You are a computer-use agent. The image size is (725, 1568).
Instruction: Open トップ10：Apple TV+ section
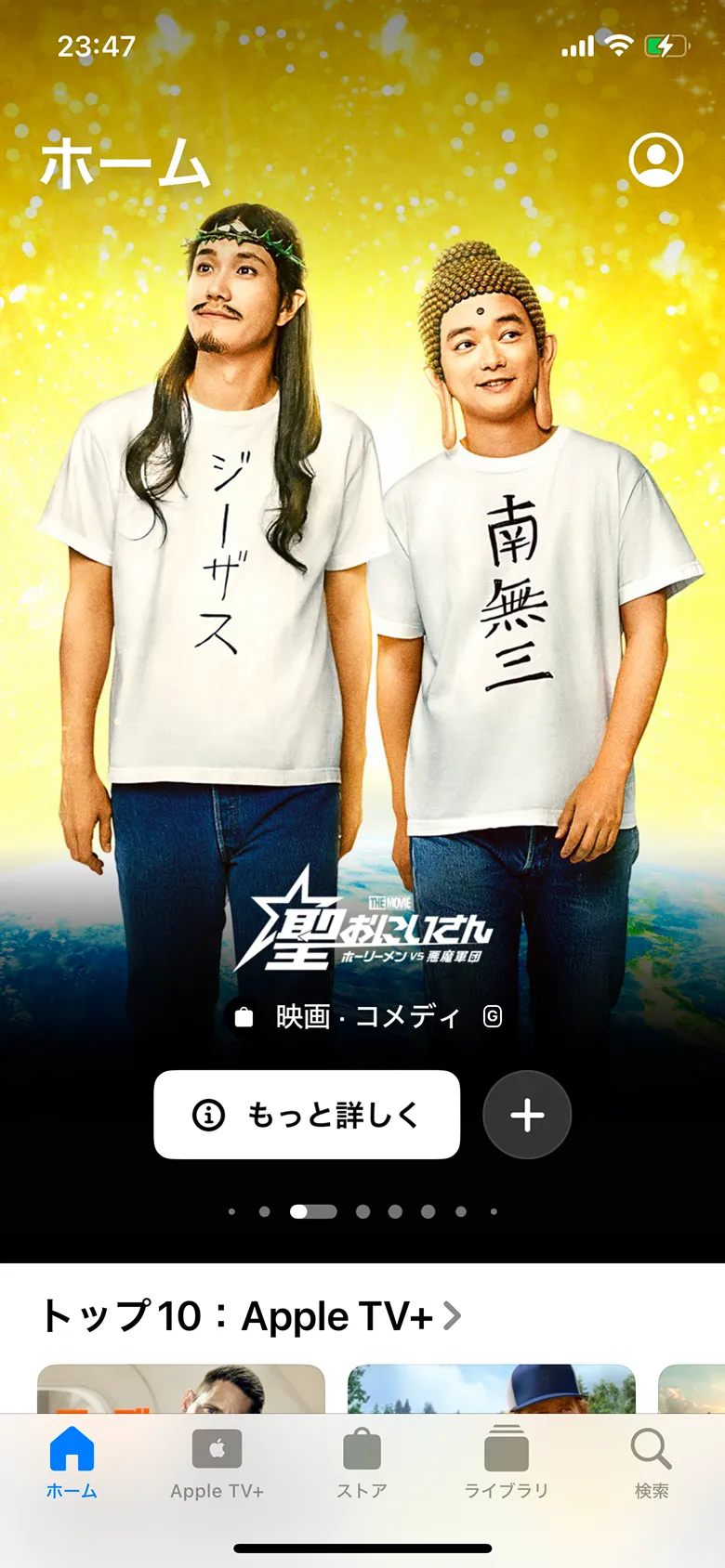251,1316
